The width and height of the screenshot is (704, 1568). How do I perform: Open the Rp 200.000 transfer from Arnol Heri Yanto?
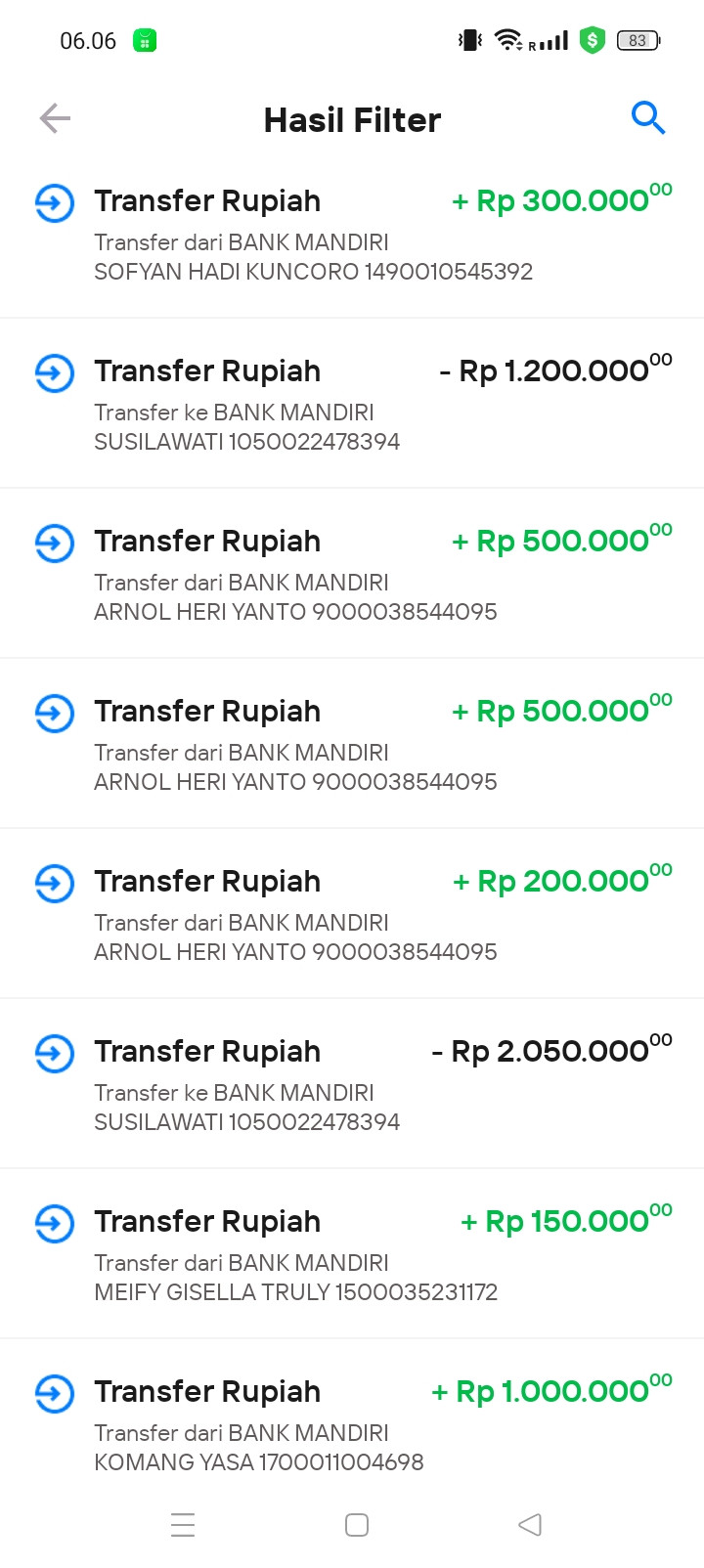(x=352, y=915)
